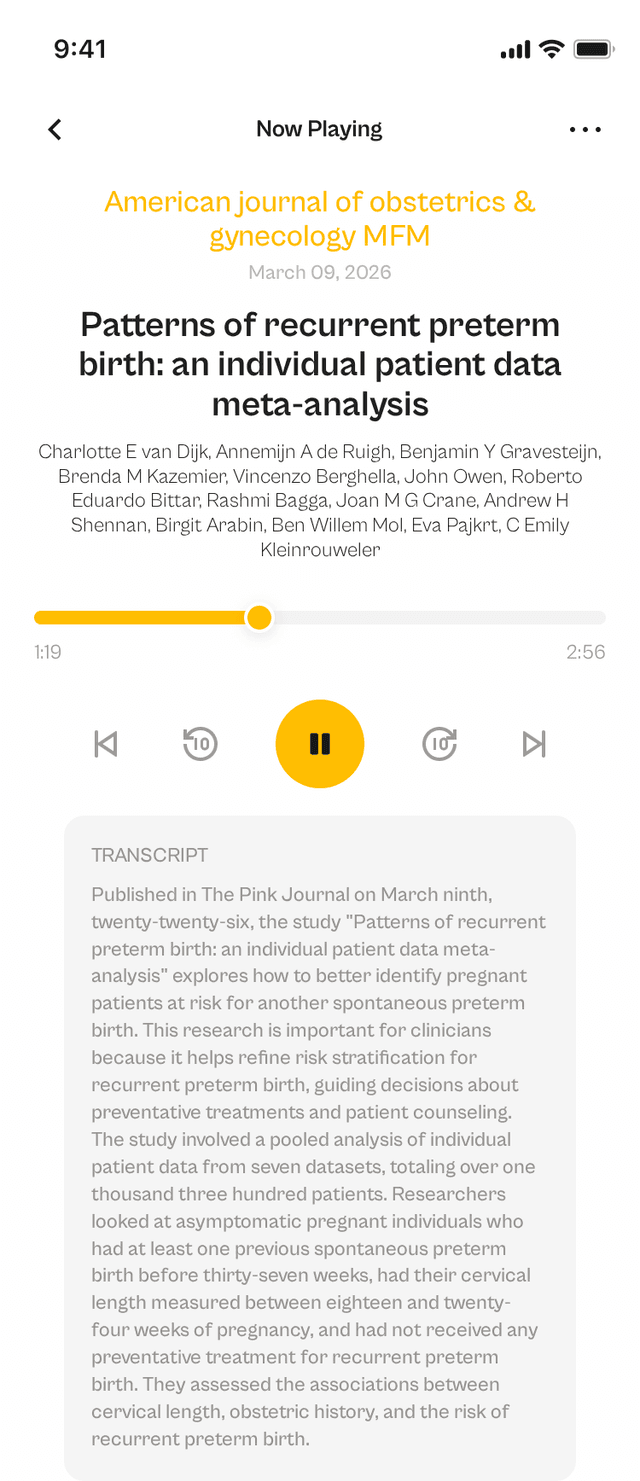
Task: Tap the playback progress slider
Action: coord(320,618)
